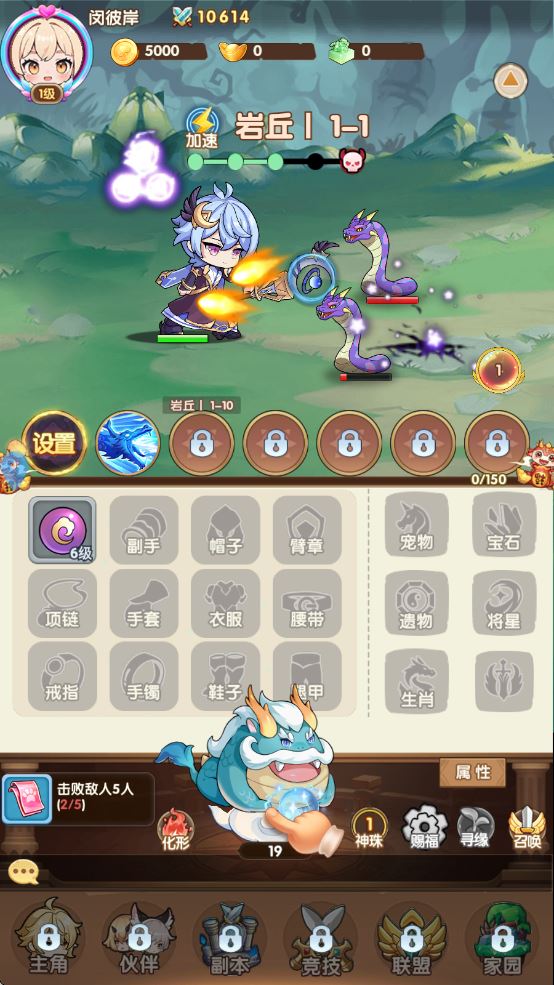This screenshot has height=985, width=554.
Task: Collapse the top panel with the arrow button
Action: click(x=510, y=80)
